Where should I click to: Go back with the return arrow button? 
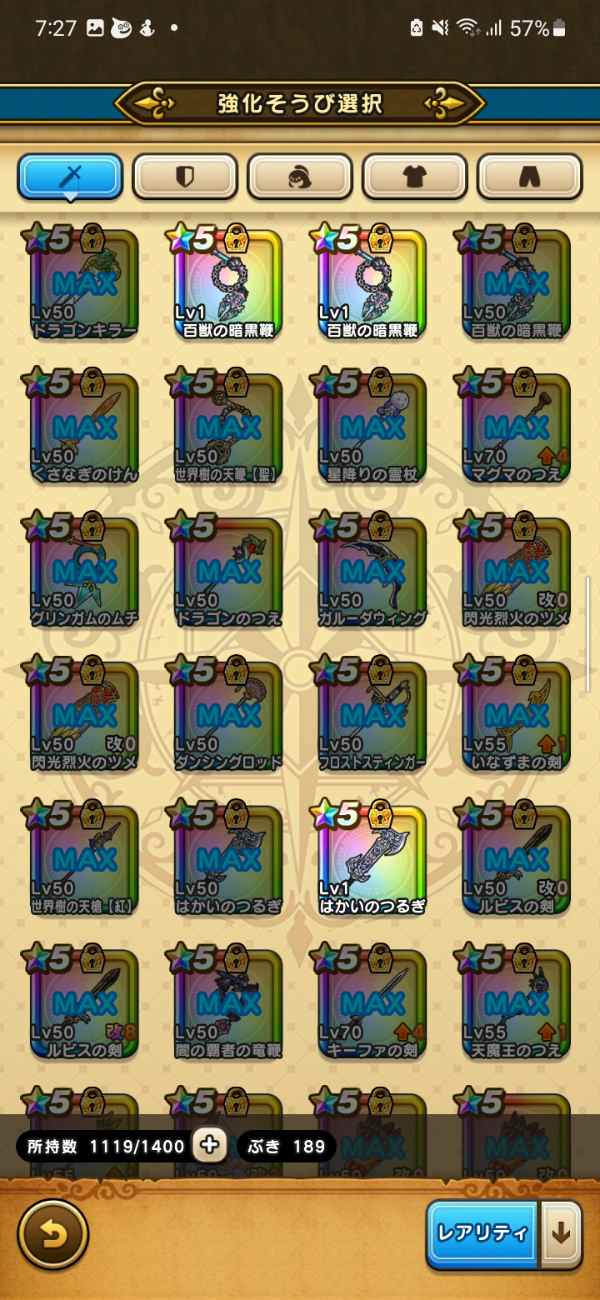pos(54,1234)
